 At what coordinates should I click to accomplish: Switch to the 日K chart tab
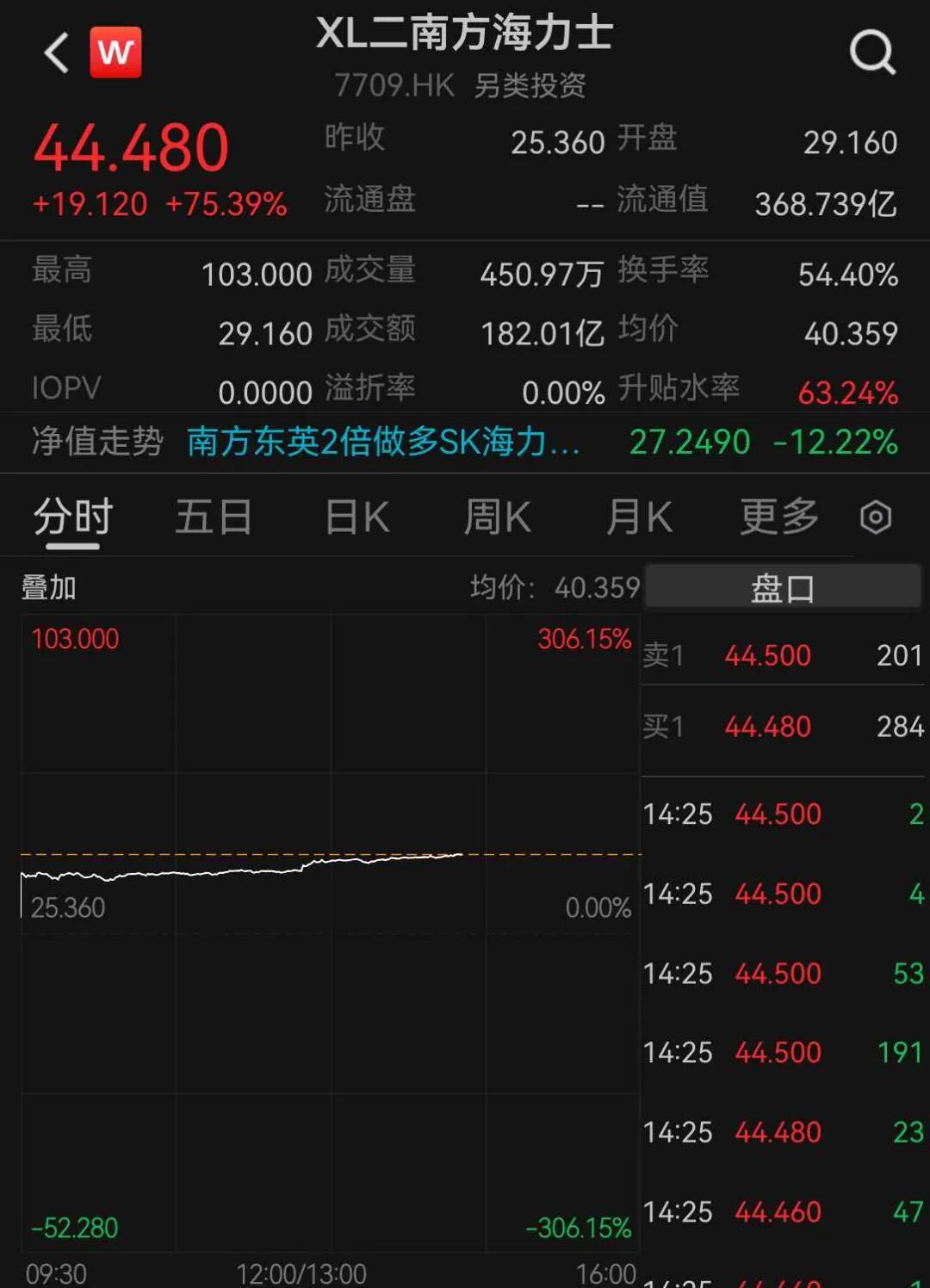356,517
